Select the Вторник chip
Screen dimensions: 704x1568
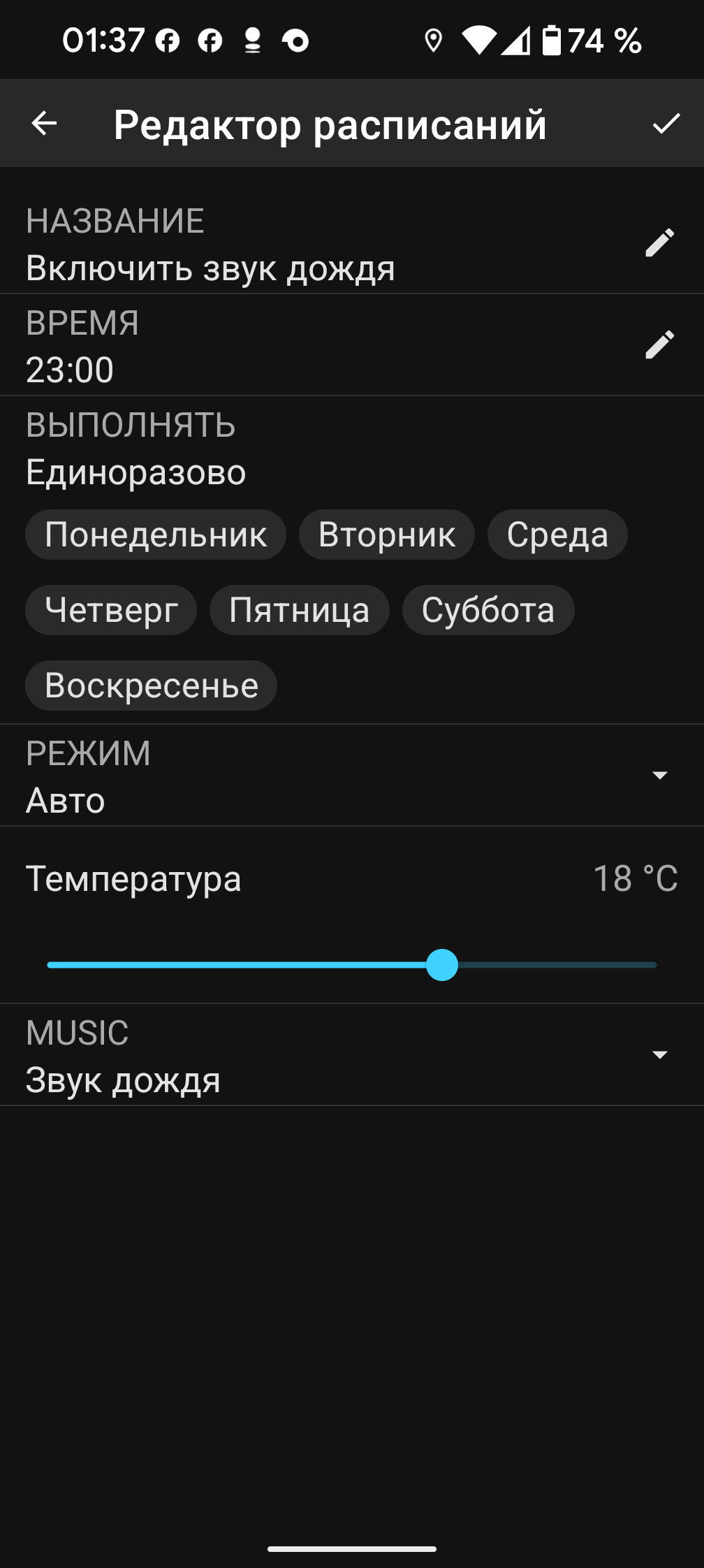(386, 535)
